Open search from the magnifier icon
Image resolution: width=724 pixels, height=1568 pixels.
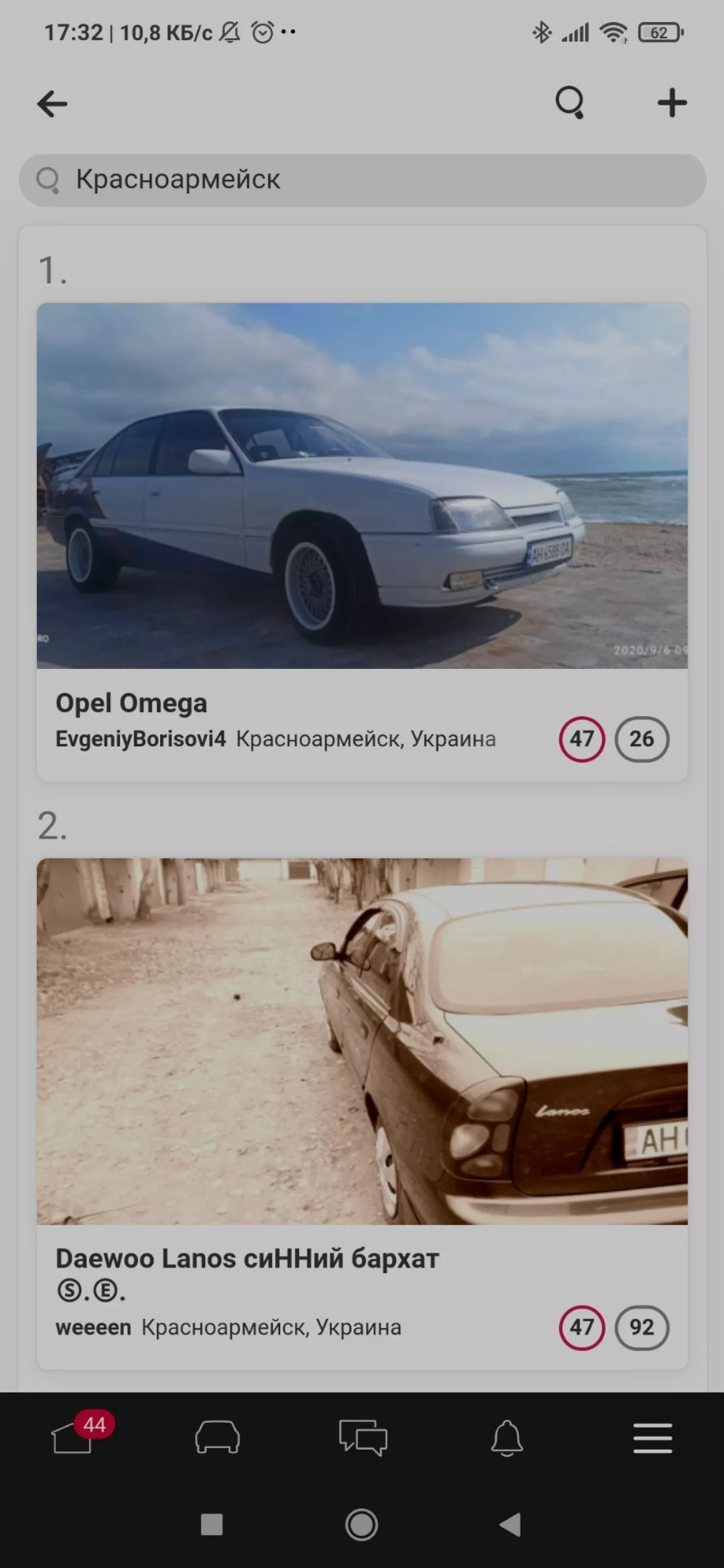click(570, 103)
